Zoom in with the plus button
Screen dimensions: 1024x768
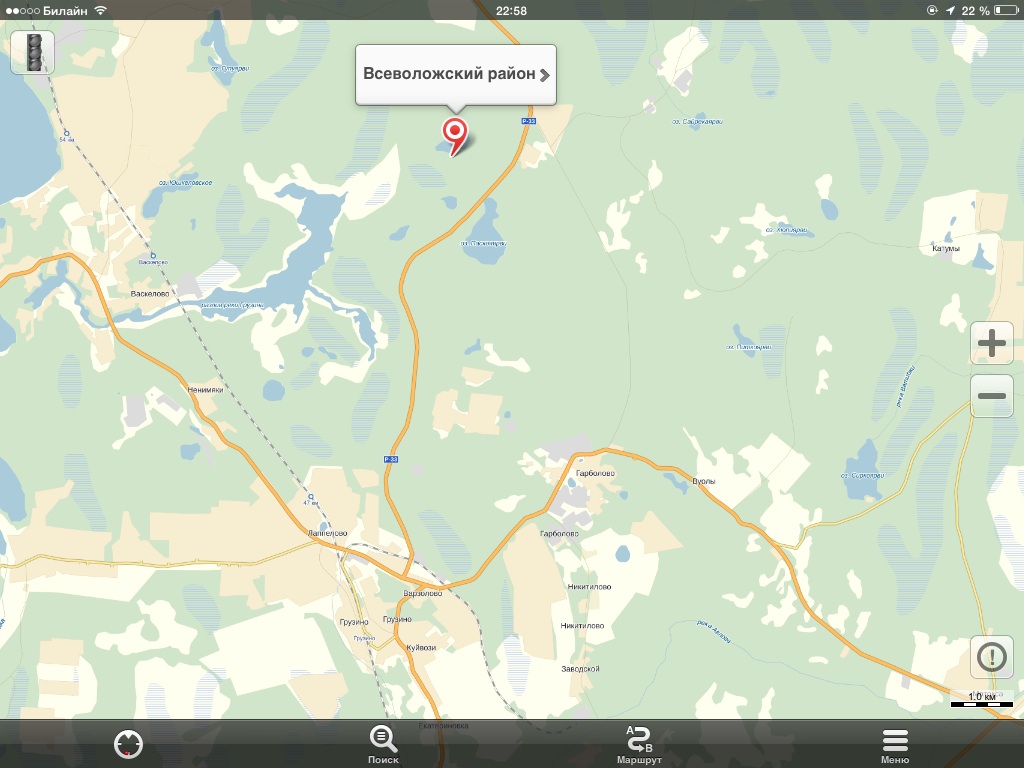[991, 343]
